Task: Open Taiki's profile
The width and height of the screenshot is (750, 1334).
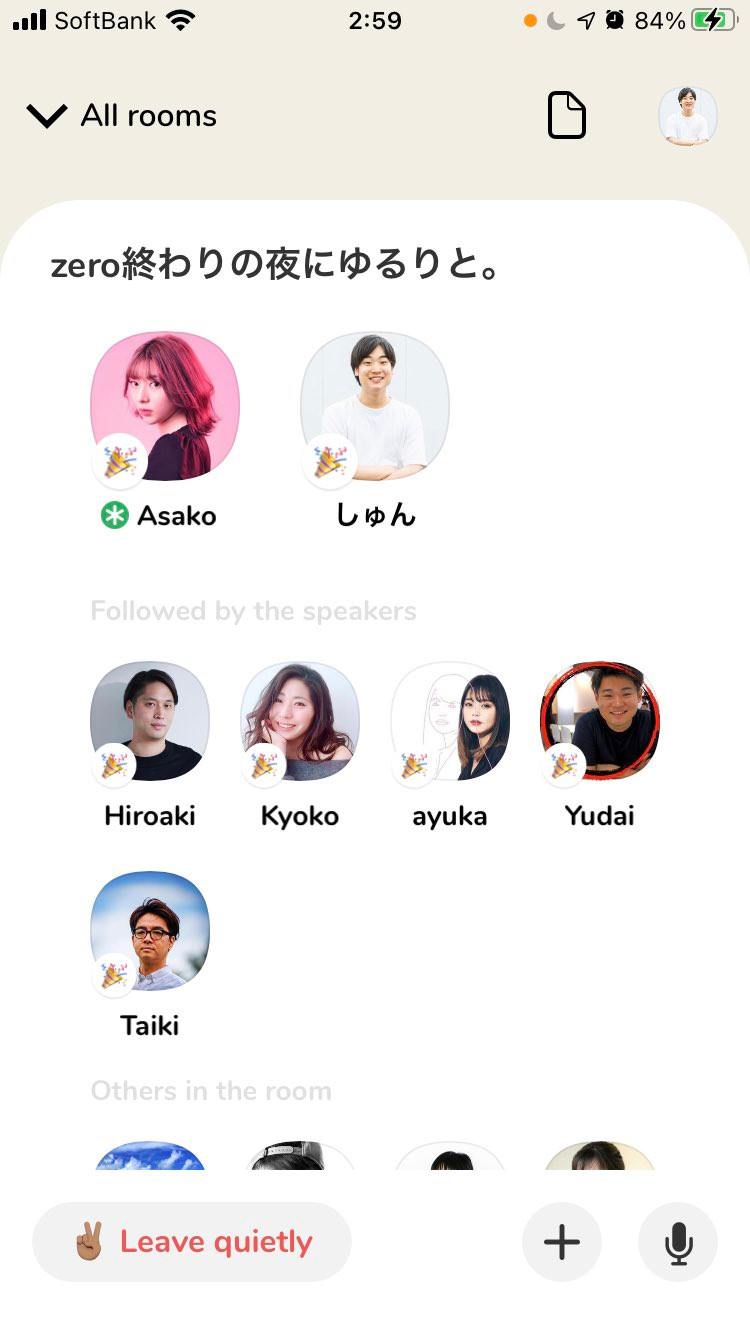Action: pyautogui.click(x=150, y=931)
